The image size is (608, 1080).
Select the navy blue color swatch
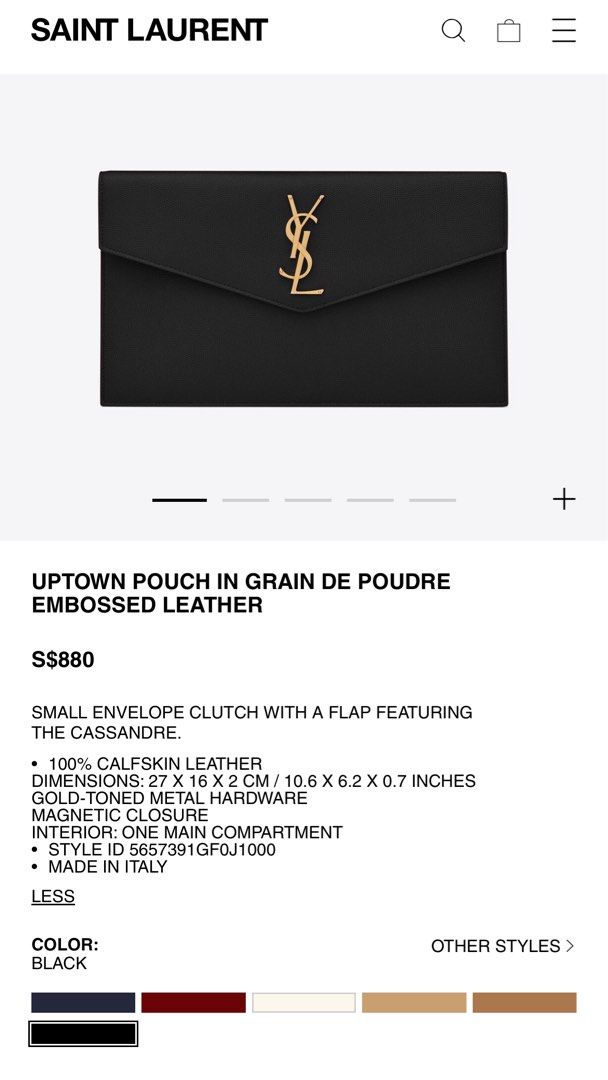click(83, 1002)
